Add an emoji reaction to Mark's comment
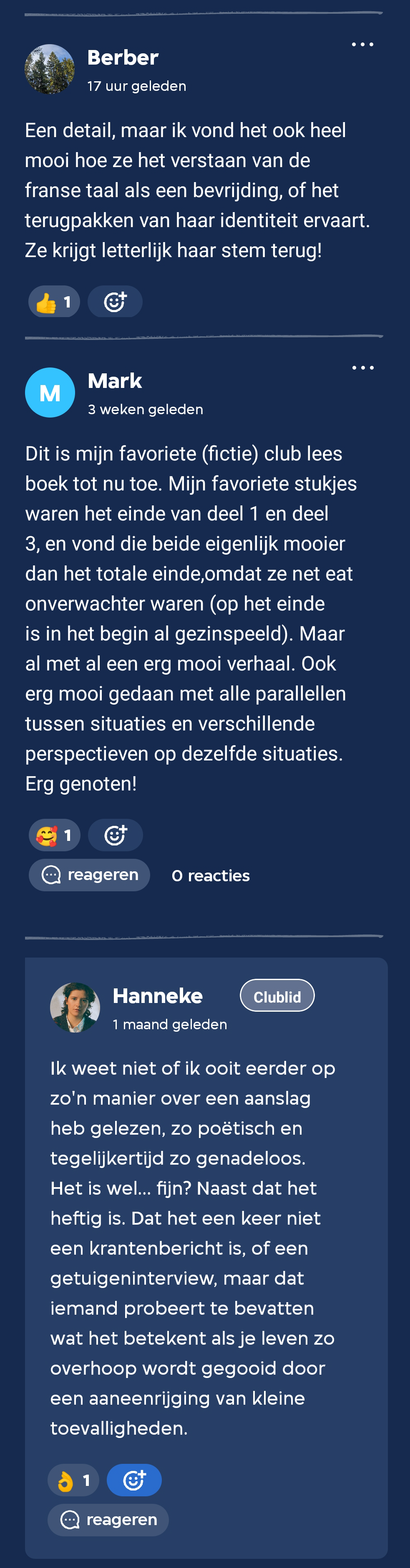The width and height of the screenshot is (410, 1568). tap(115, 835)
